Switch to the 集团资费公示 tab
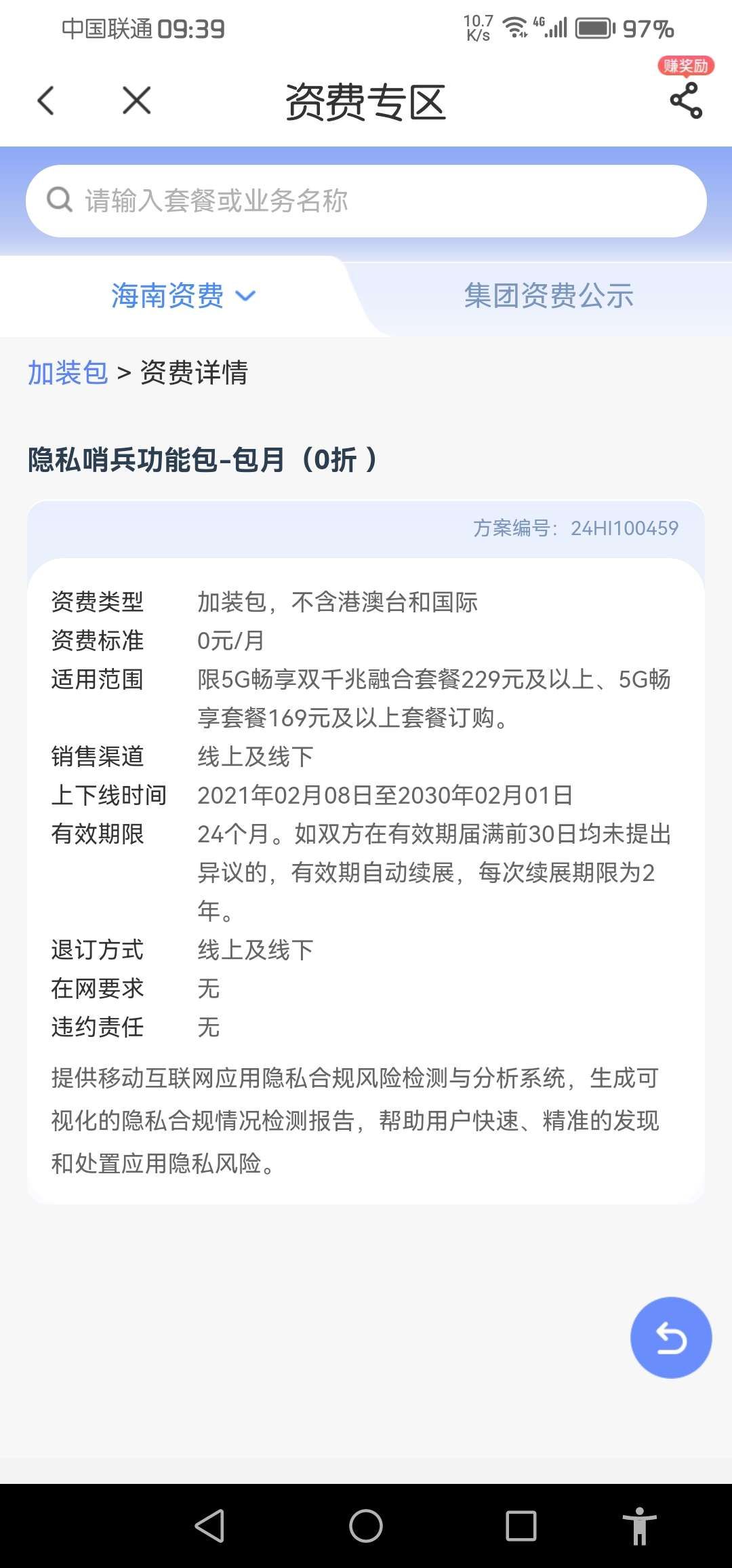The height and width of the screenshot is (1568, 732). (548, 296)
